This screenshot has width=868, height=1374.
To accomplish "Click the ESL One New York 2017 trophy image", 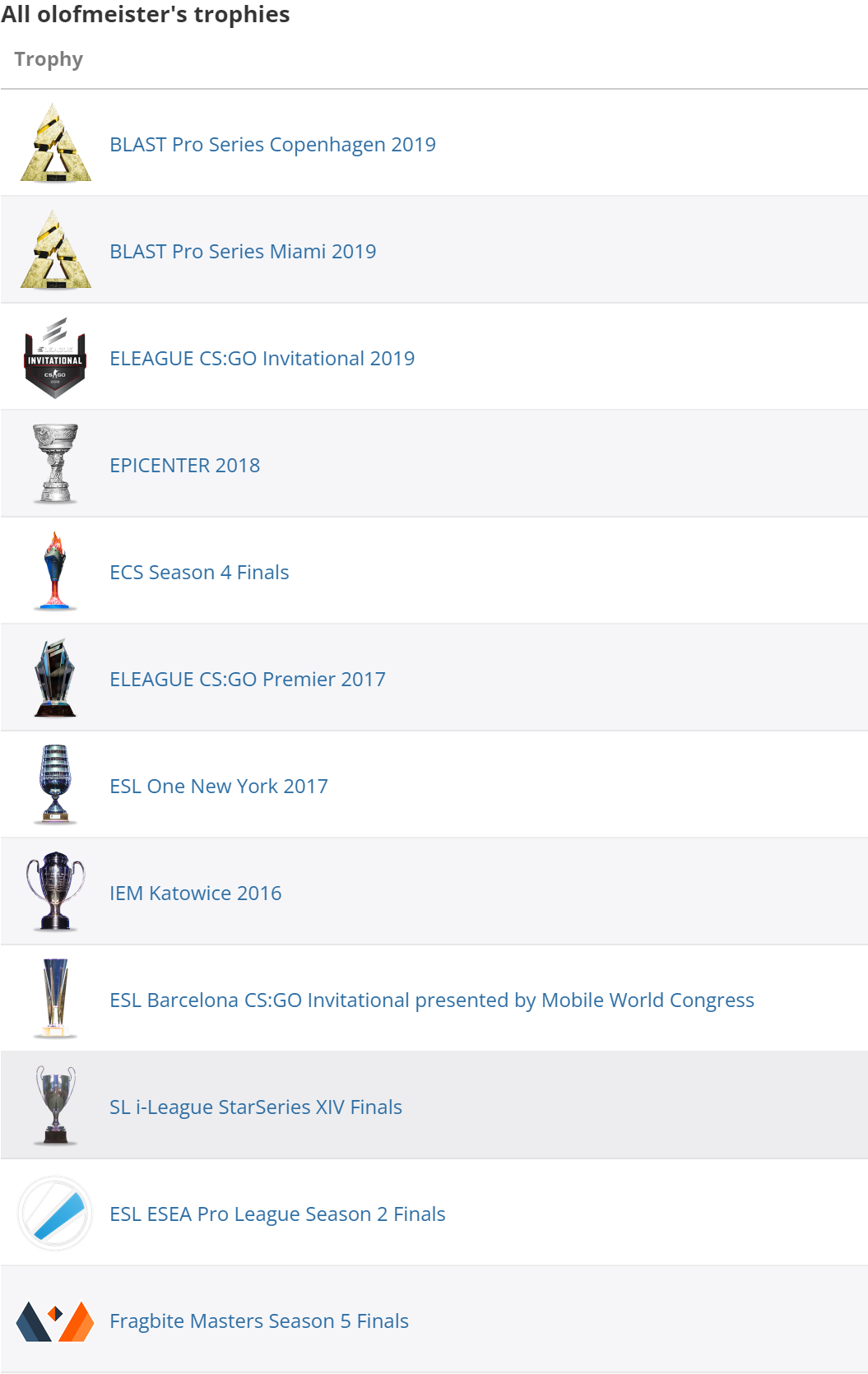I will pos(54,783).
